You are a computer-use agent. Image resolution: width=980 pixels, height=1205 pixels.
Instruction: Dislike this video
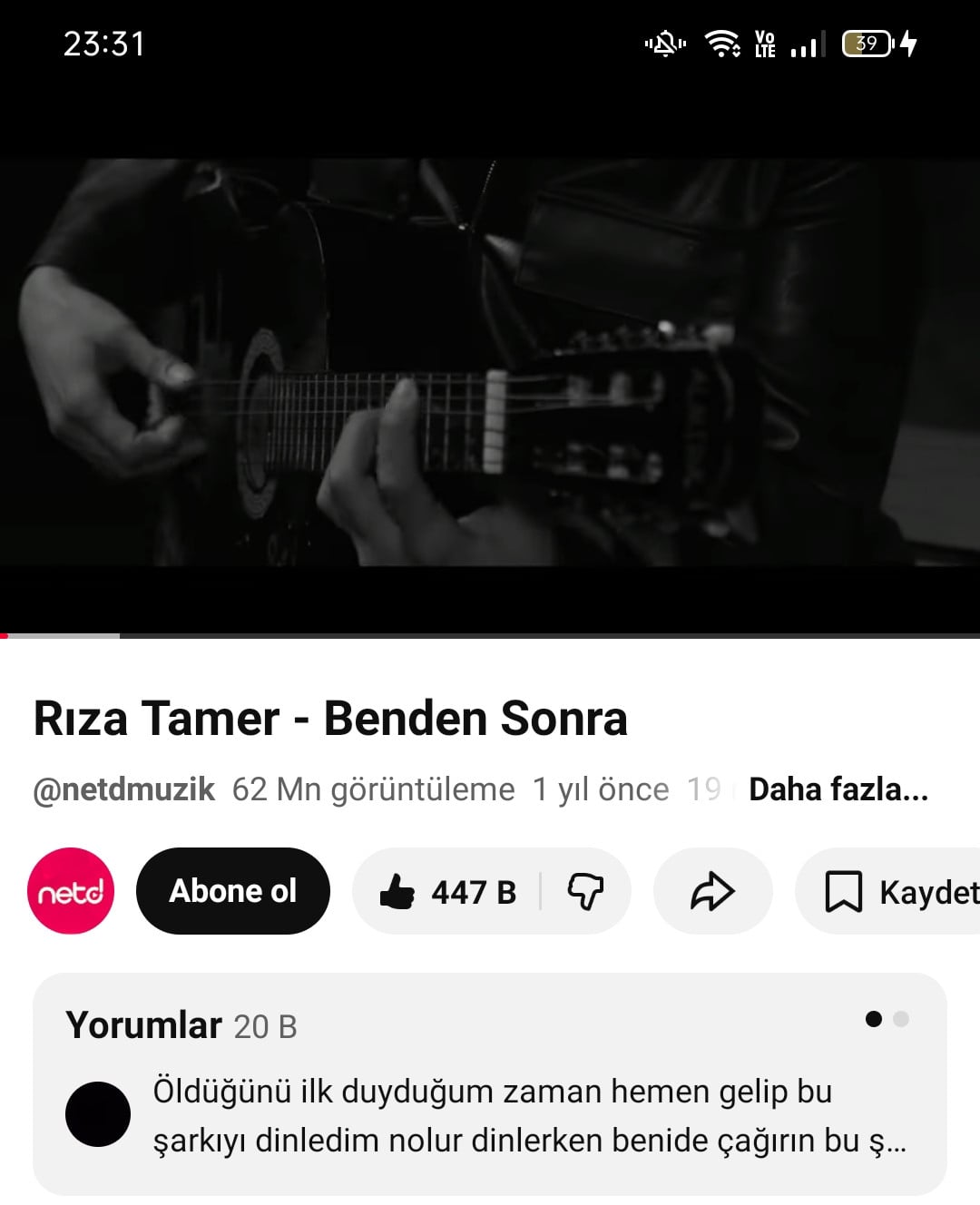(x=585, y=891)
